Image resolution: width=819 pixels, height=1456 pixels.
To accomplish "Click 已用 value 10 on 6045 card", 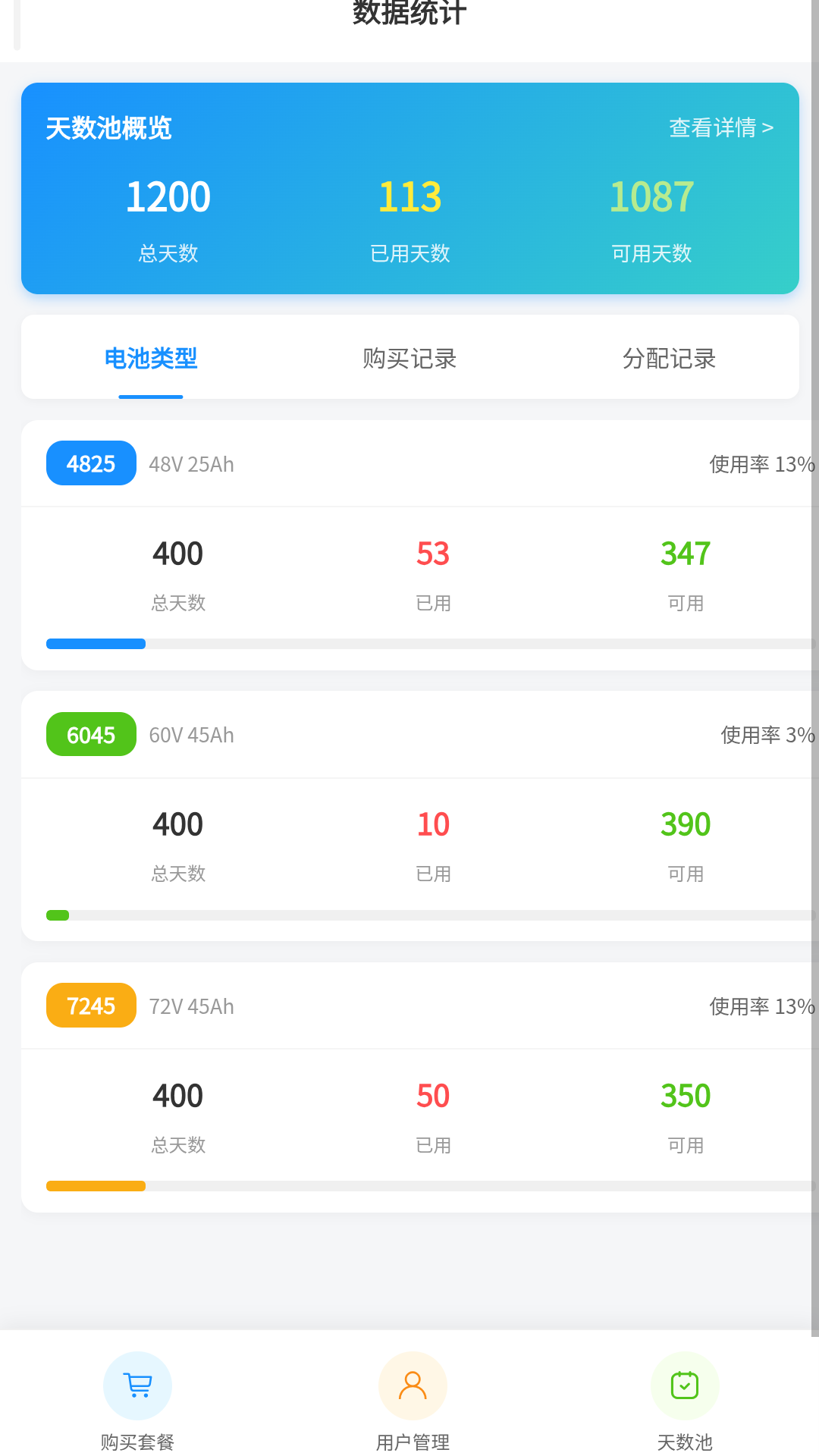I will [x=432, y=824].
